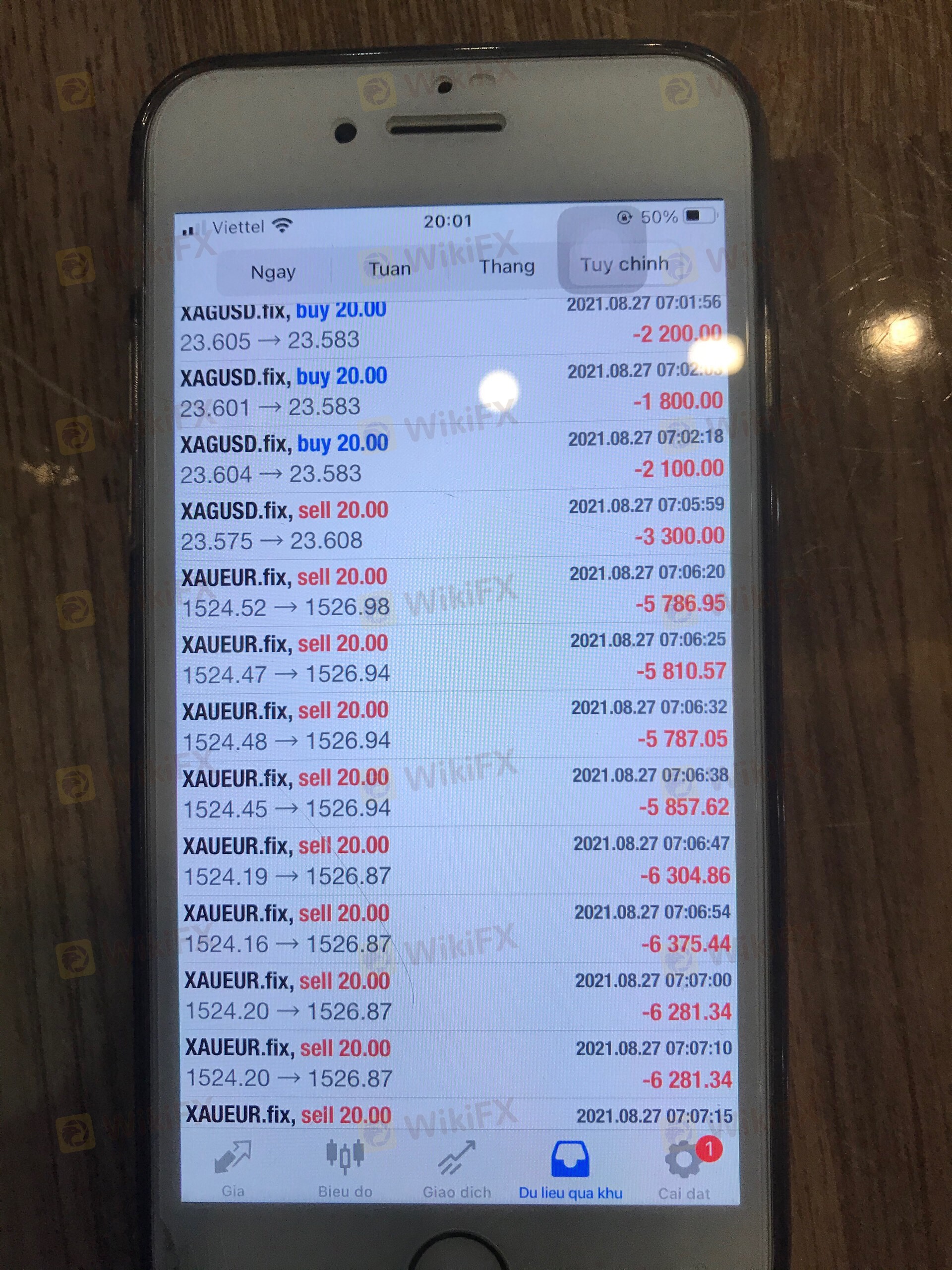
Task: Expand XAUEUR sell trade with -6 304.86 loss
Action: (x=455, y=861)
